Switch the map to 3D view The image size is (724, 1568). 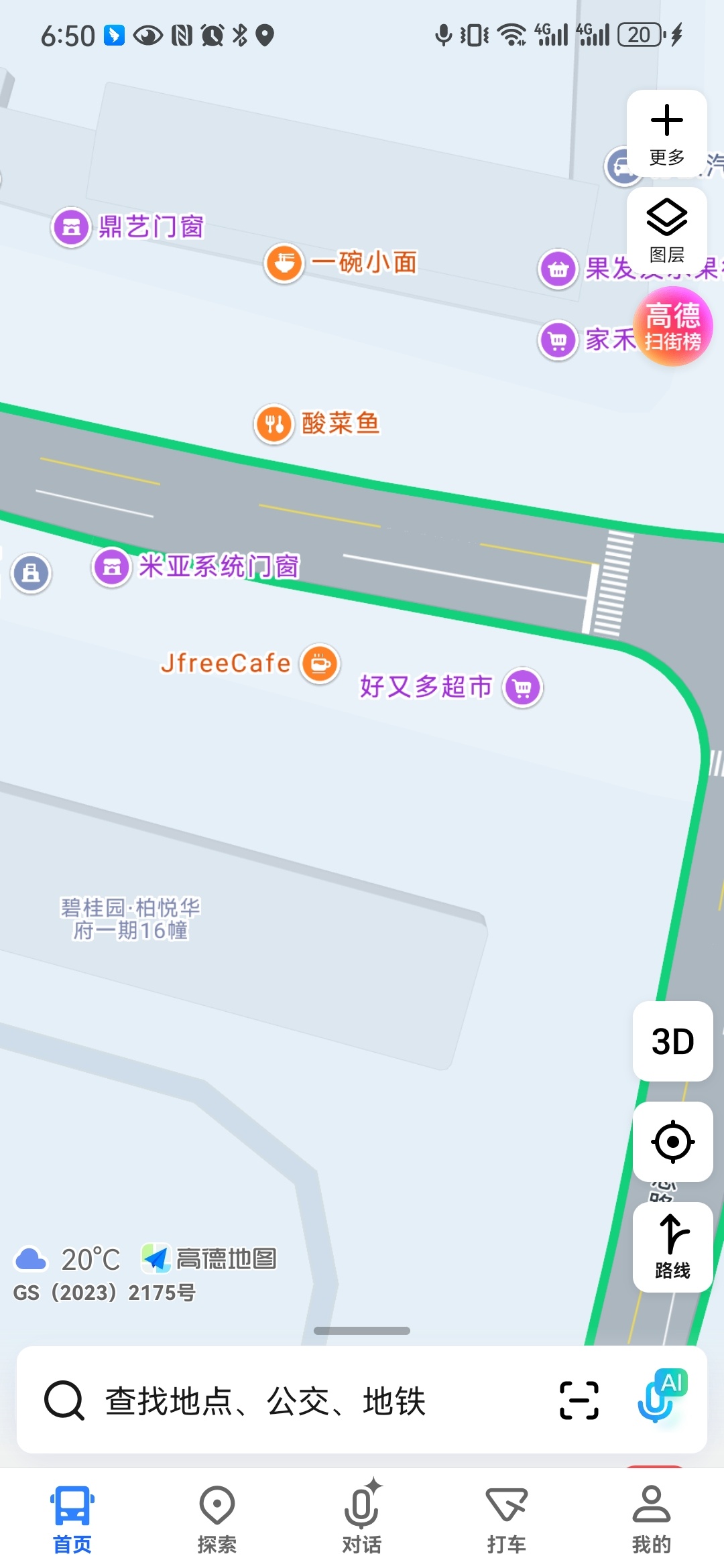(672, 1041)
